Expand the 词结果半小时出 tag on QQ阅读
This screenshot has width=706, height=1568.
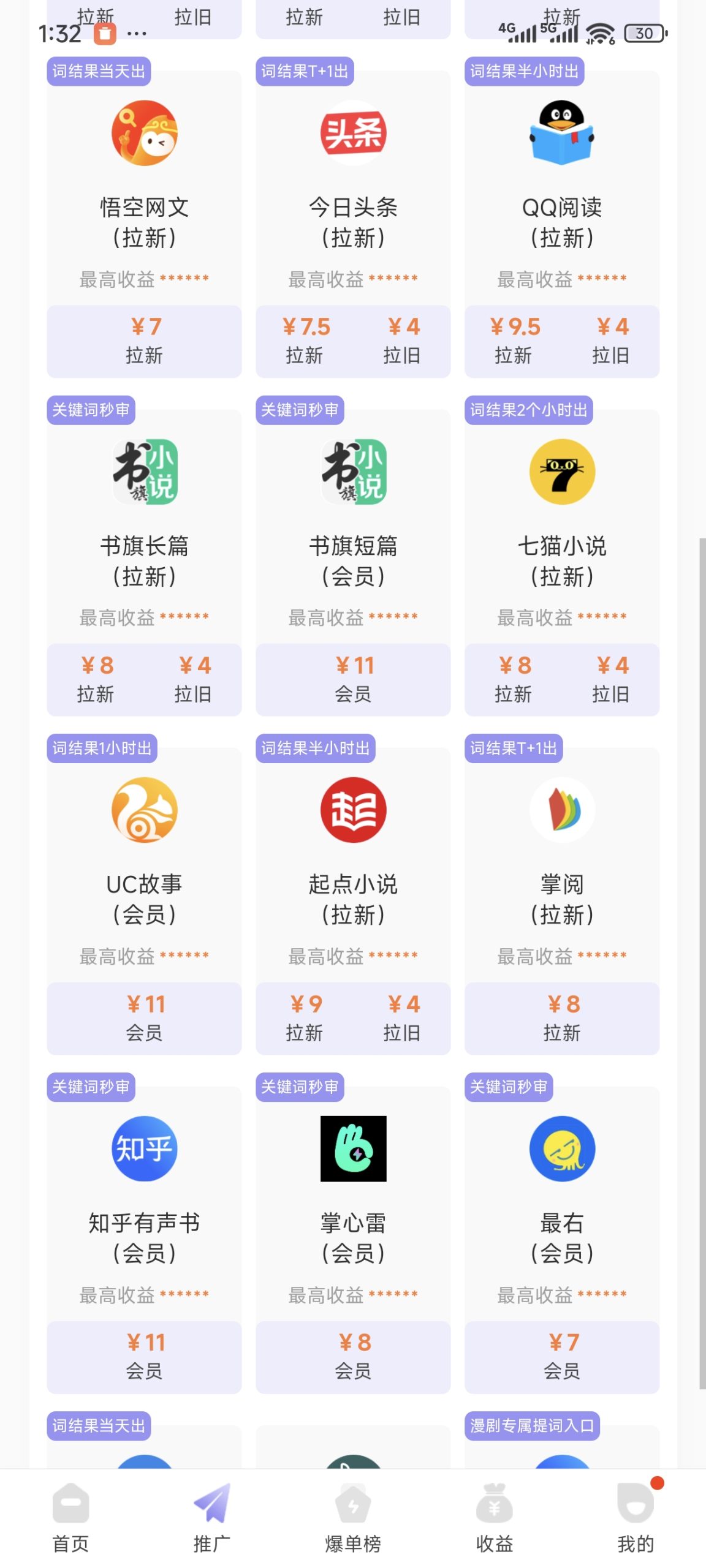[x=524, y=72]
